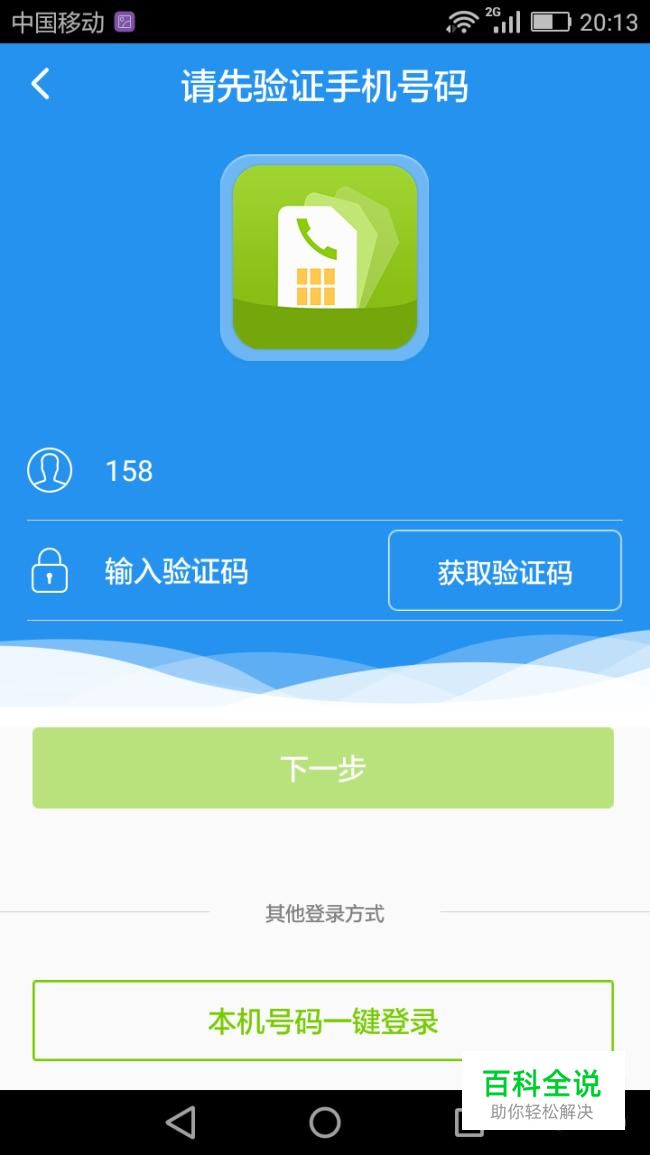The image size is (650, 1155).
Task: Tap the system back button
Action: (x=181, y=1123)
